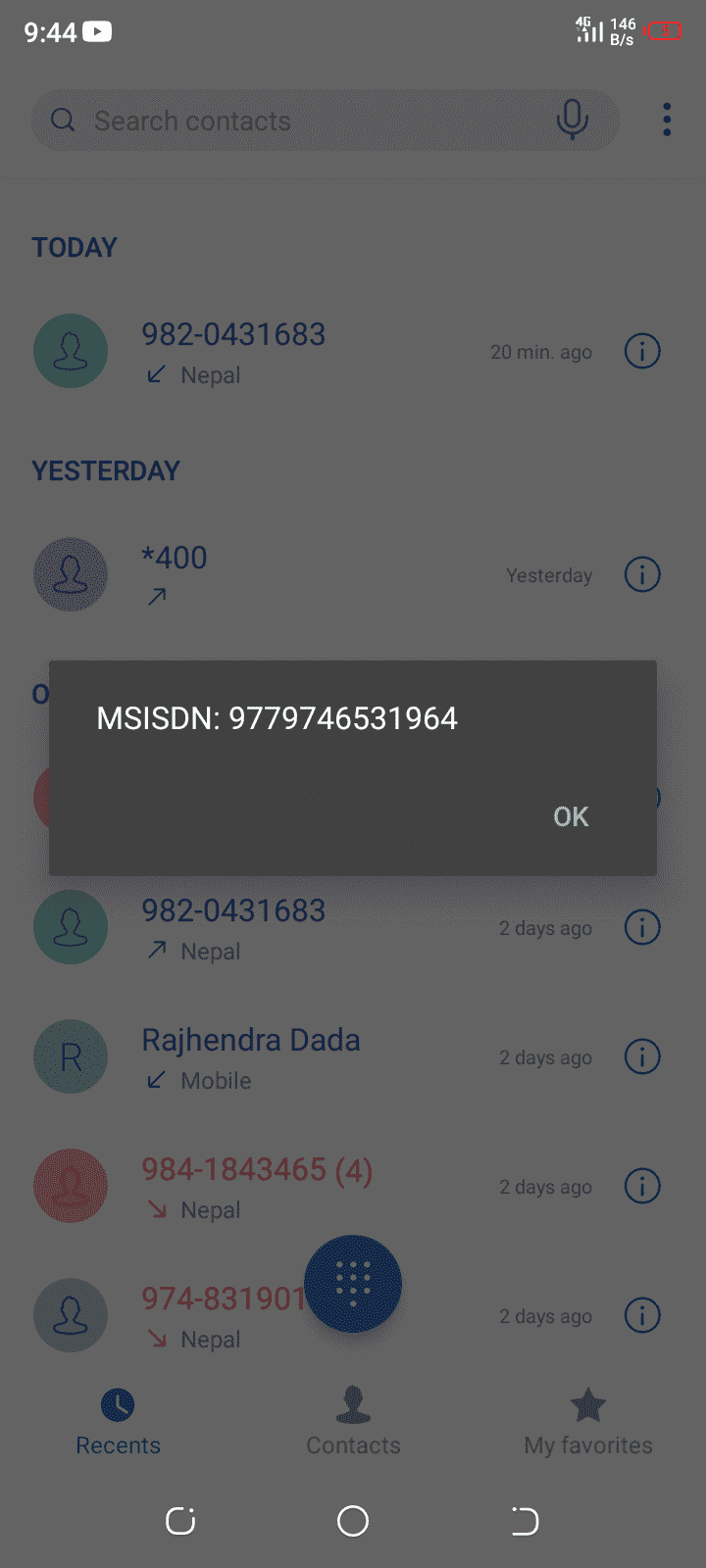Open the *400 call entry
This screenshot has height=1568, width=706.
pos(294,574)
